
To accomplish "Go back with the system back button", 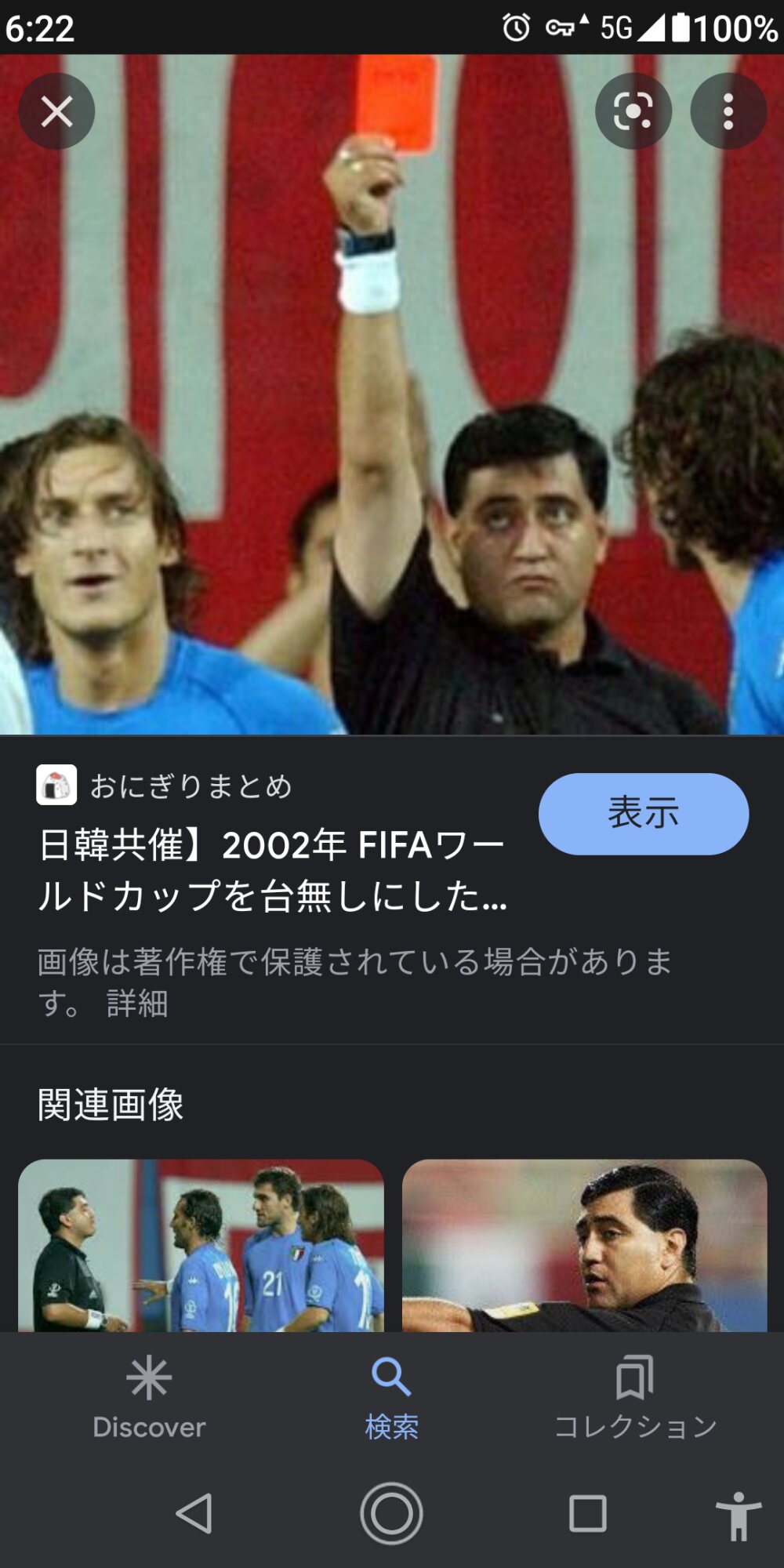I will (194, 1513).
